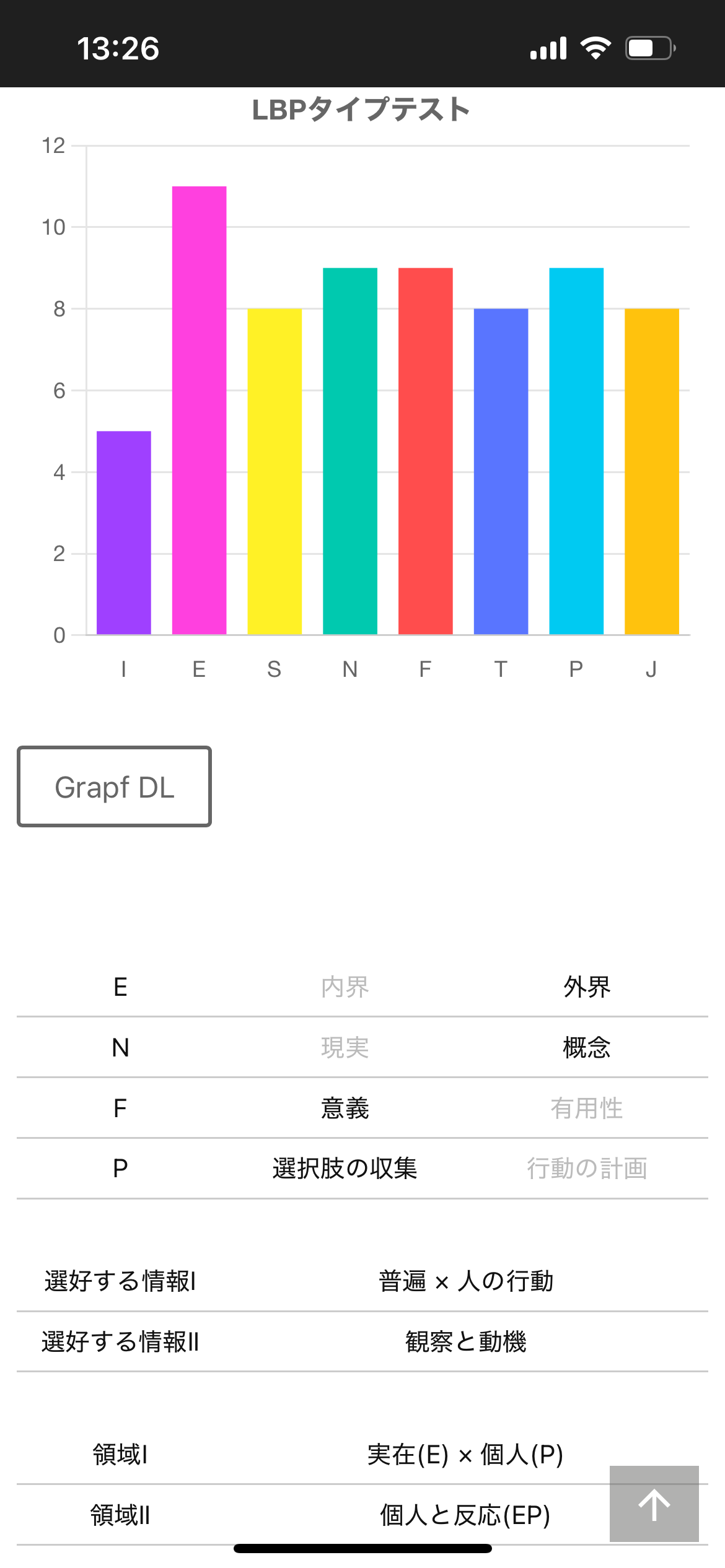The height and width of the screenshot is (1568, 725).
Task: Tap the Grapf DL download button
Action: click(x=115, y=786)
